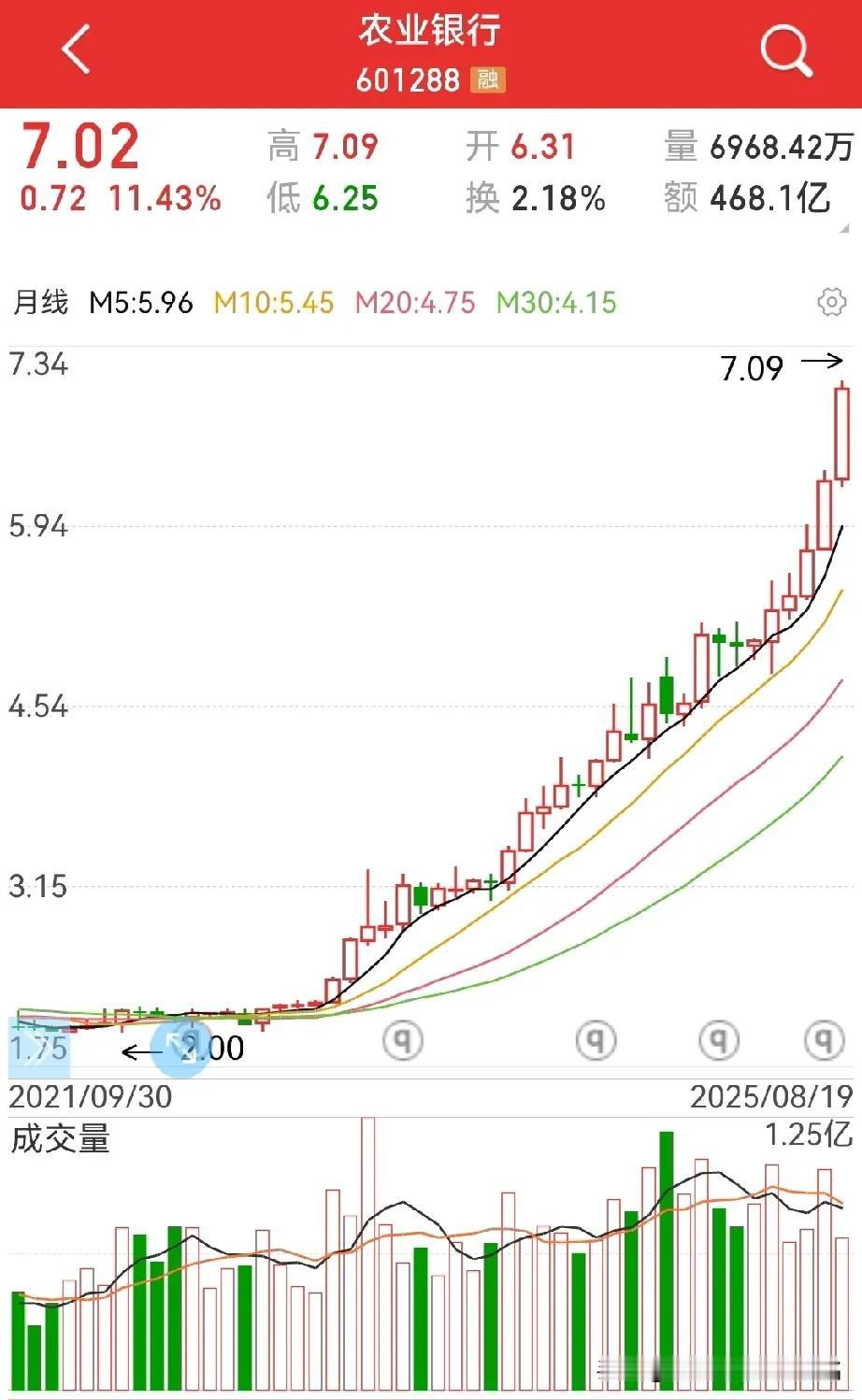Tap the 融 margin trading badge

pos(487,79)
